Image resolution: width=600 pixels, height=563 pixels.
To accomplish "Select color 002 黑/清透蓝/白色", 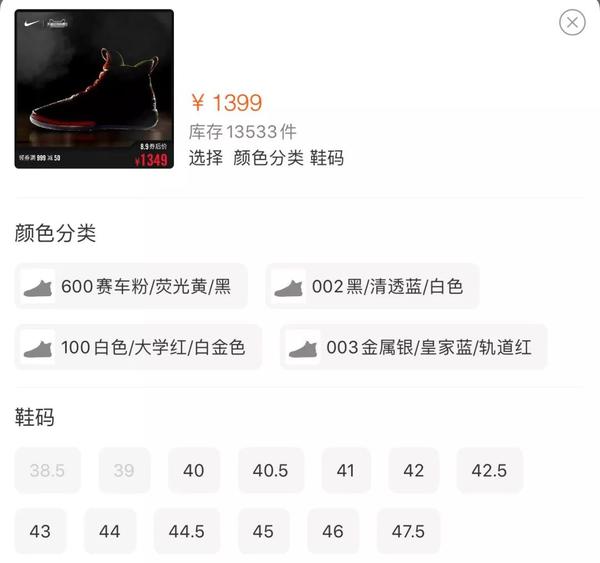I will [372, 287].
